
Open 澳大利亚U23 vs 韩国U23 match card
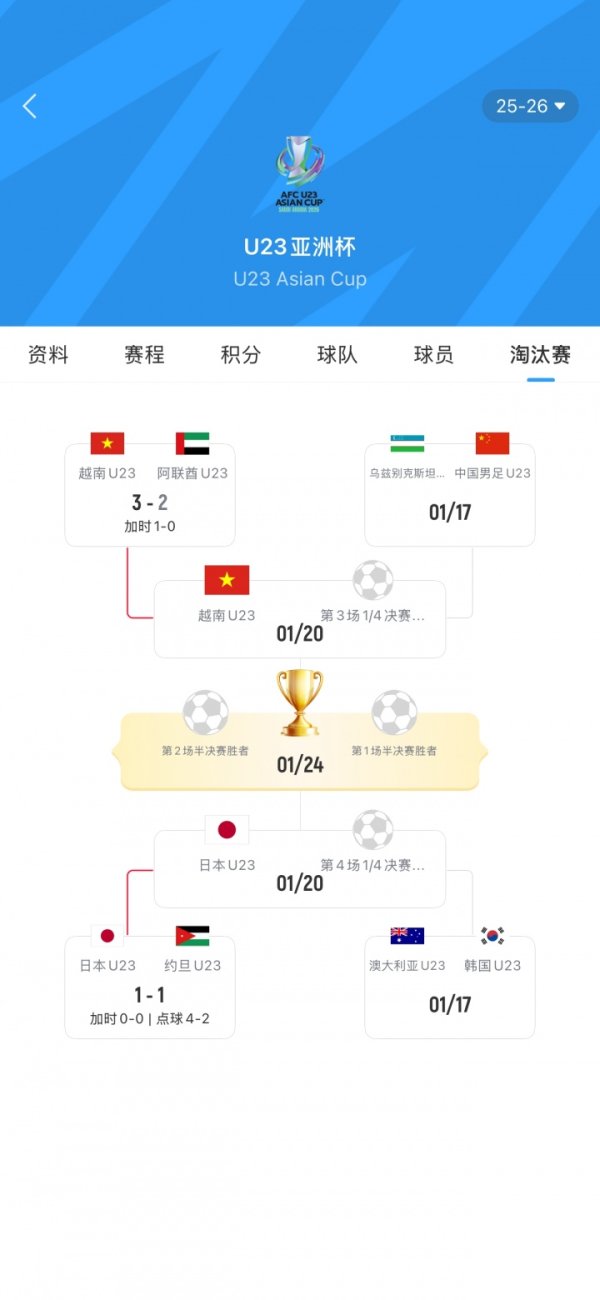449,988
